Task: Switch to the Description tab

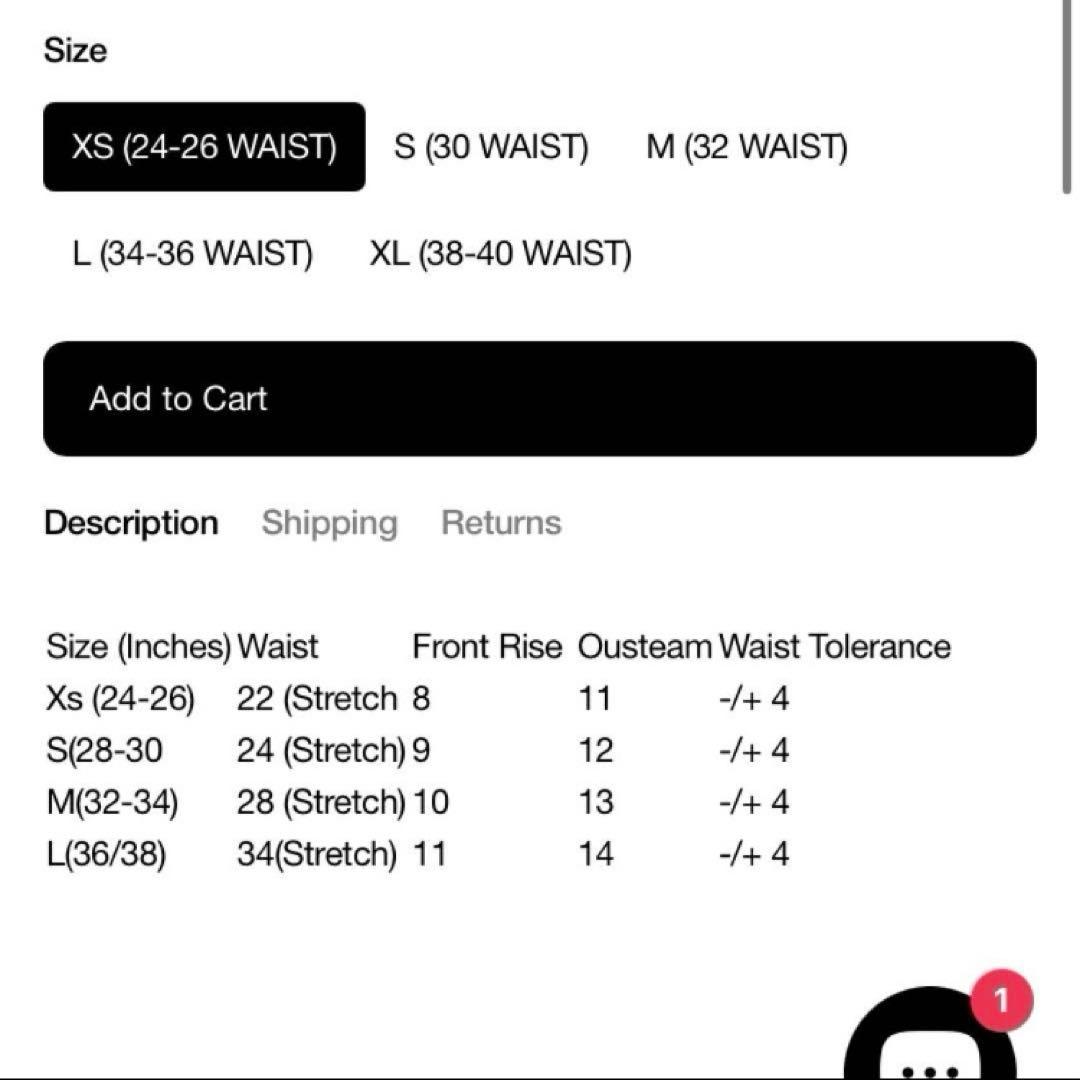Action: 131,523
